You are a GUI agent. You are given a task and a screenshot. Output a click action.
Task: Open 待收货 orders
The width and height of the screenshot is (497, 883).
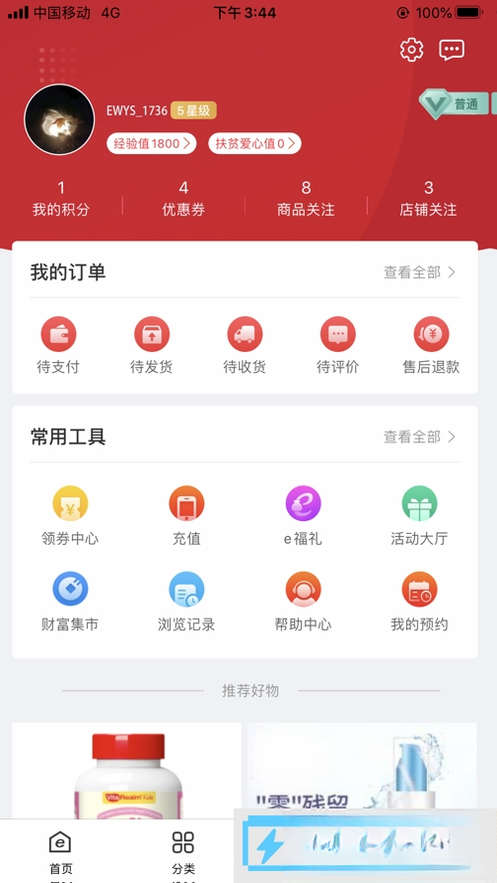point(245,345)
